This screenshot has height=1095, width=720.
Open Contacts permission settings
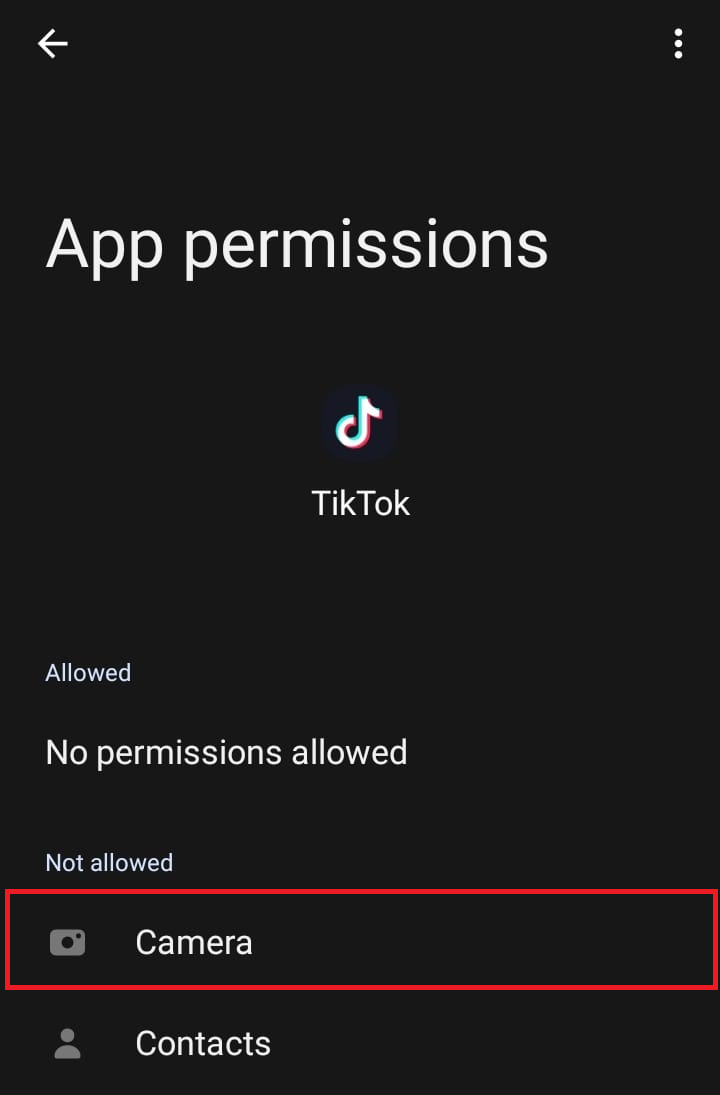pos(360,1043)
